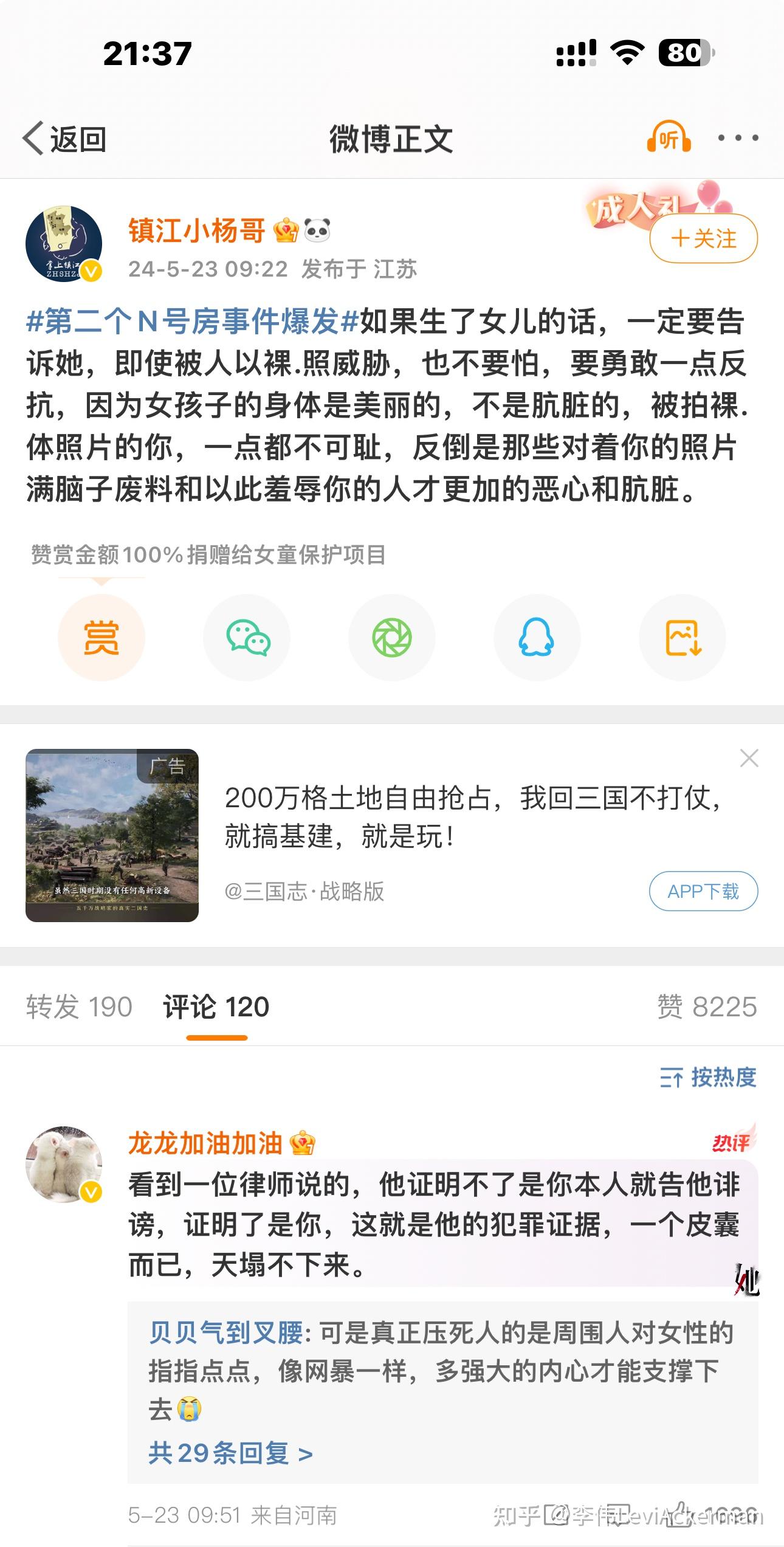Go back using the 返回 button

64,139
